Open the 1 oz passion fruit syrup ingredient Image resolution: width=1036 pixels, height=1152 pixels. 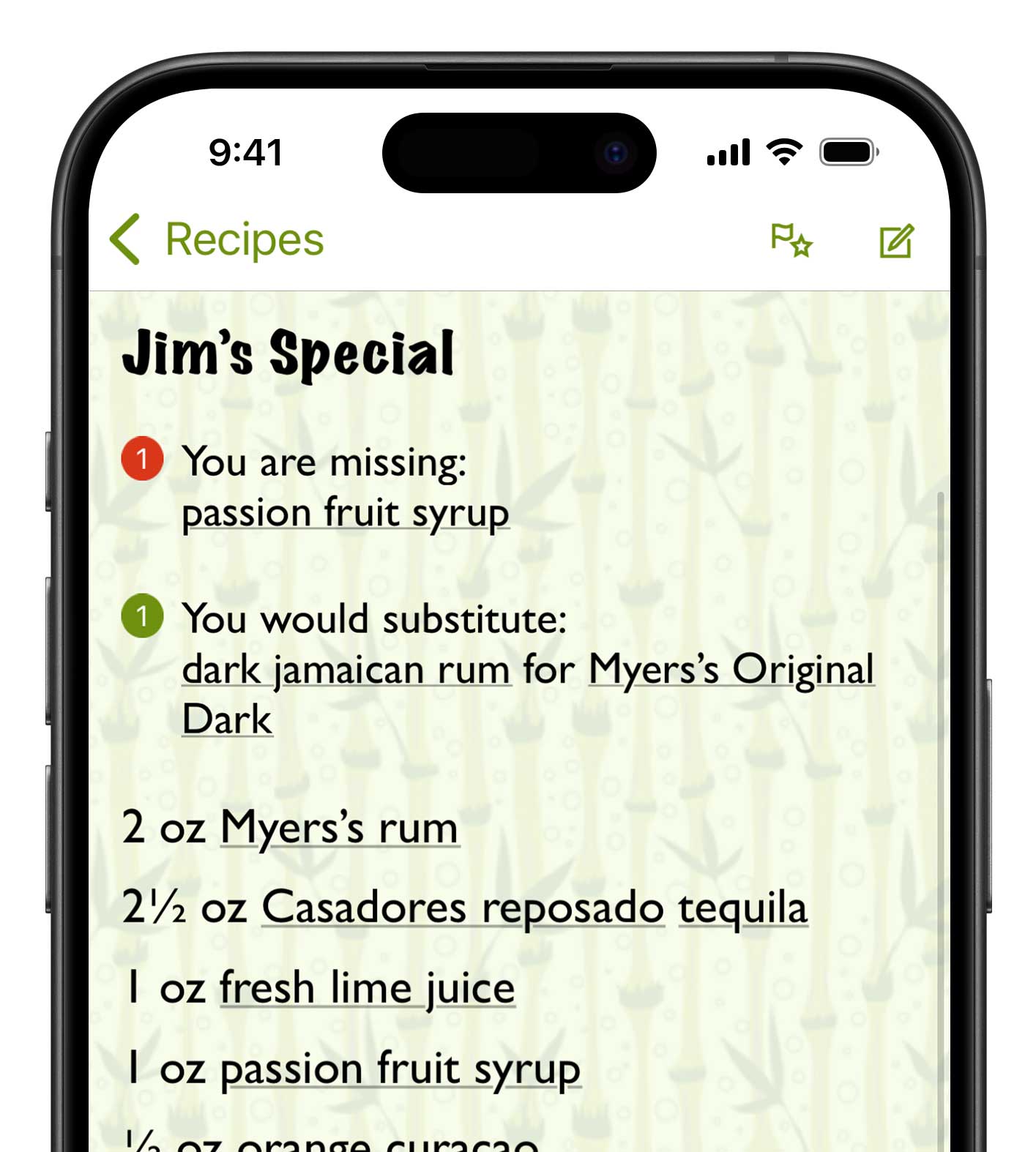point(400,1069)
